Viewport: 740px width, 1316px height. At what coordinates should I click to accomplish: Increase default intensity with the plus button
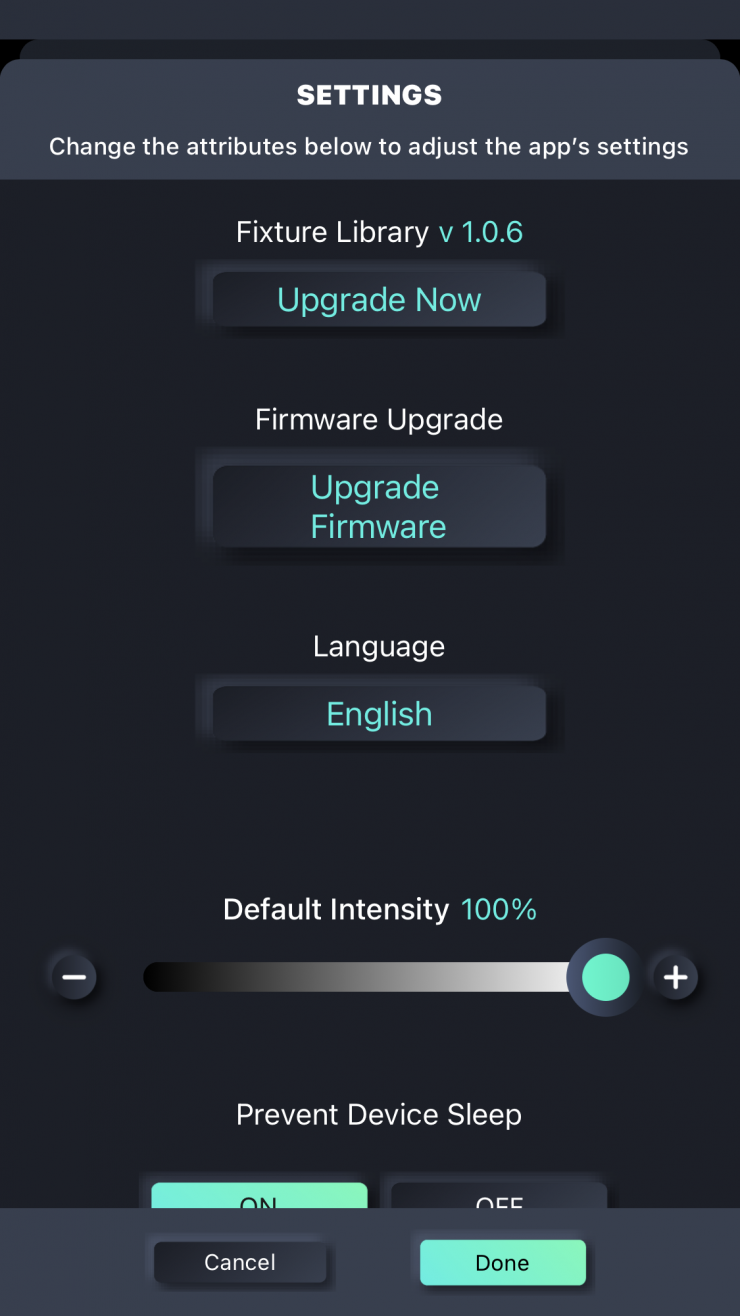pos(676,977)
